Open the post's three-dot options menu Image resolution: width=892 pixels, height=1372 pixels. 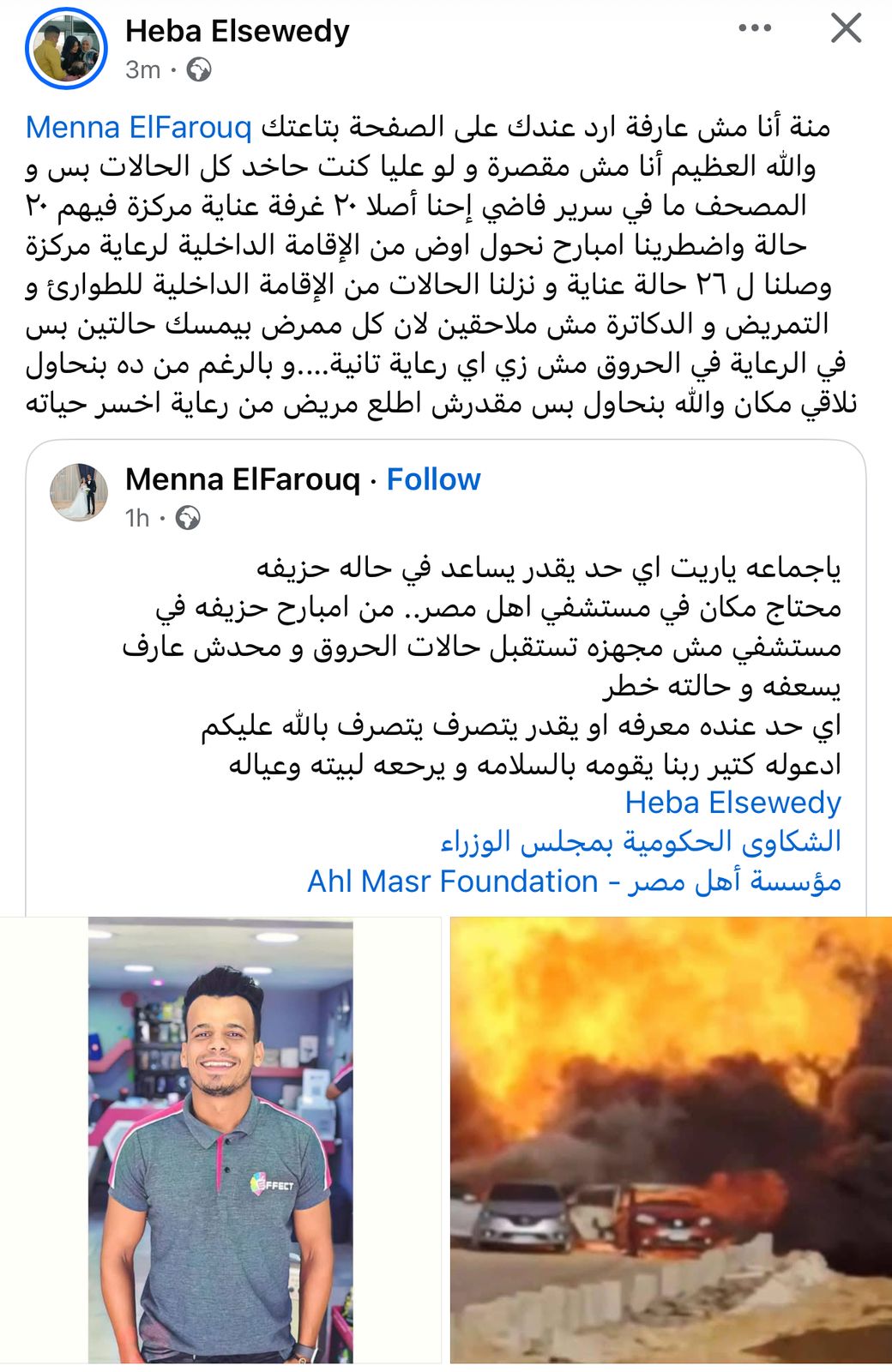tap(754, 28)
